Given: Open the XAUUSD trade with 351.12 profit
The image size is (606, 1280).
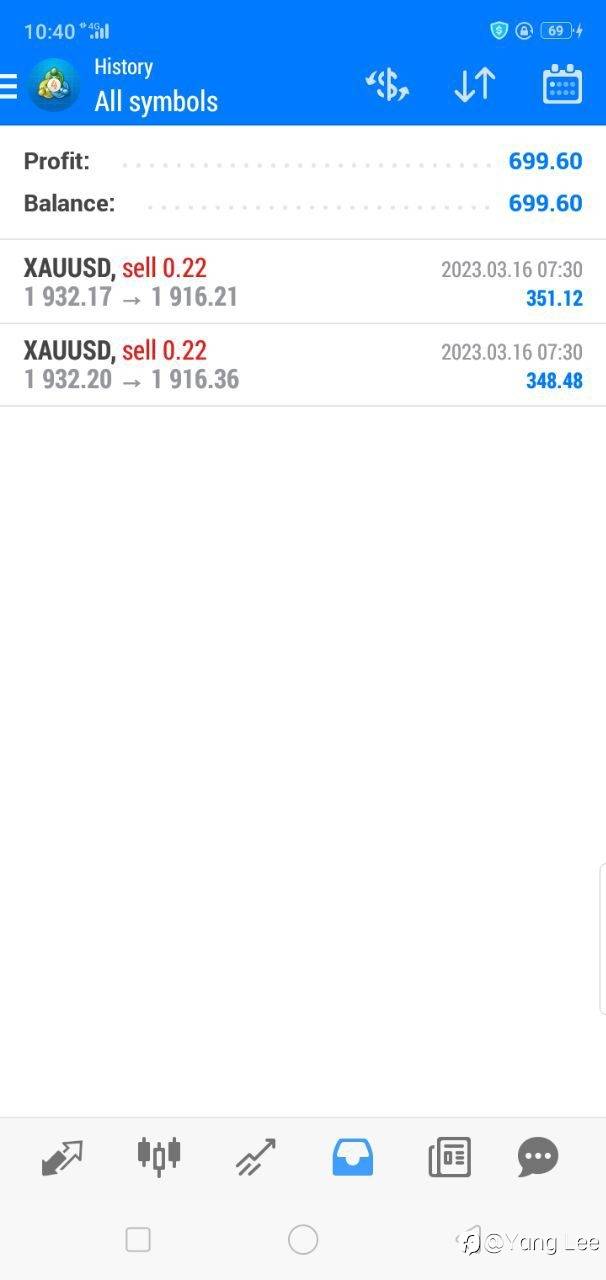Looking at the screenshot, I should click(x=303, y=282).
